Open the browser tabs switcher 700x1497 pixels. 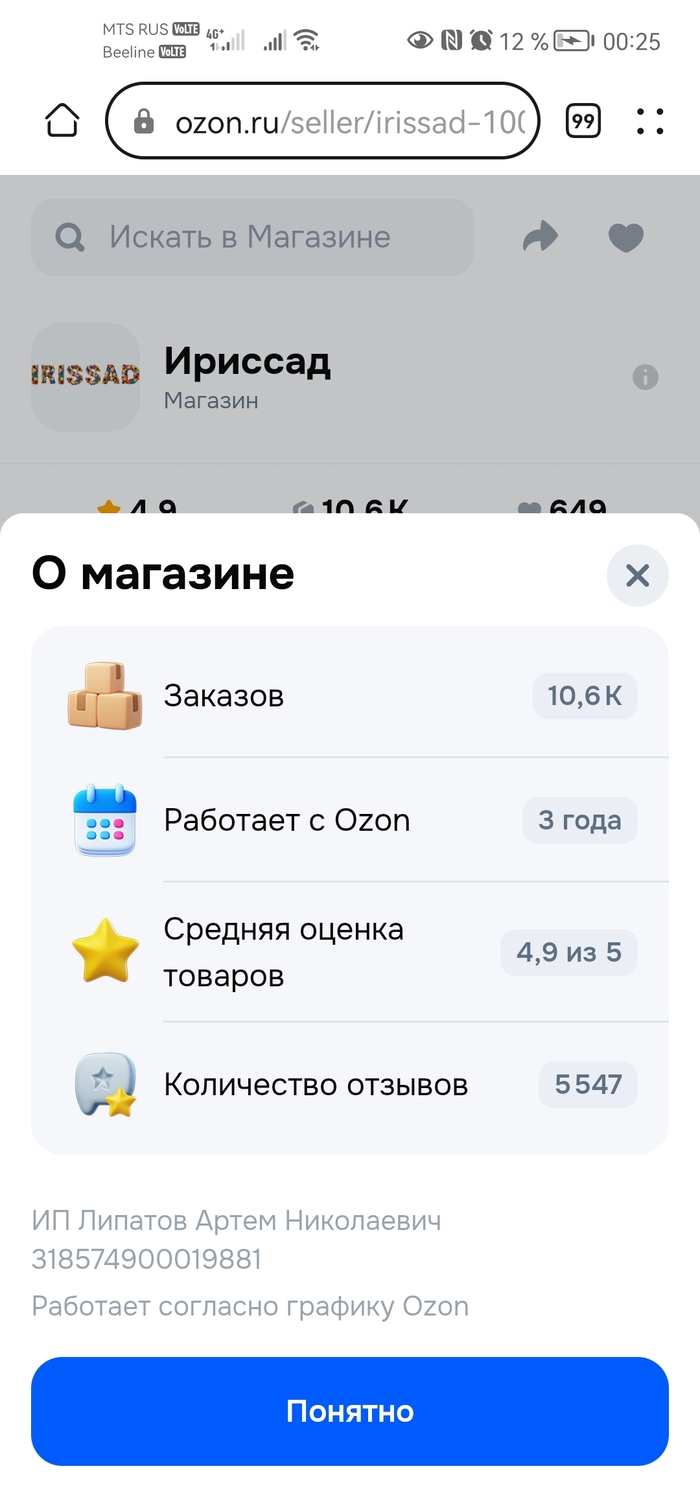coord(583,122)
